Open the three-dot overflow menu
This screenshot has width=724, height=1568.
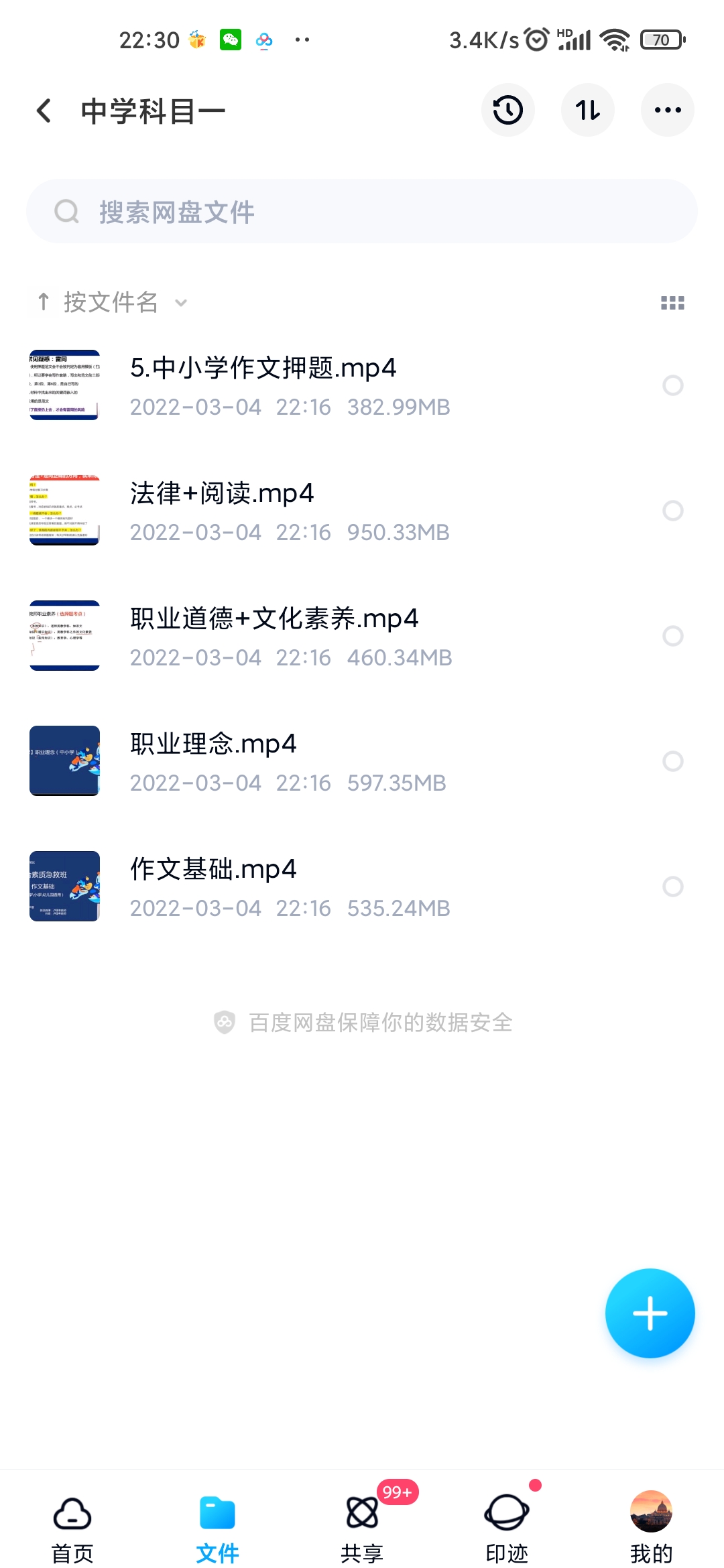pos(667,110)
